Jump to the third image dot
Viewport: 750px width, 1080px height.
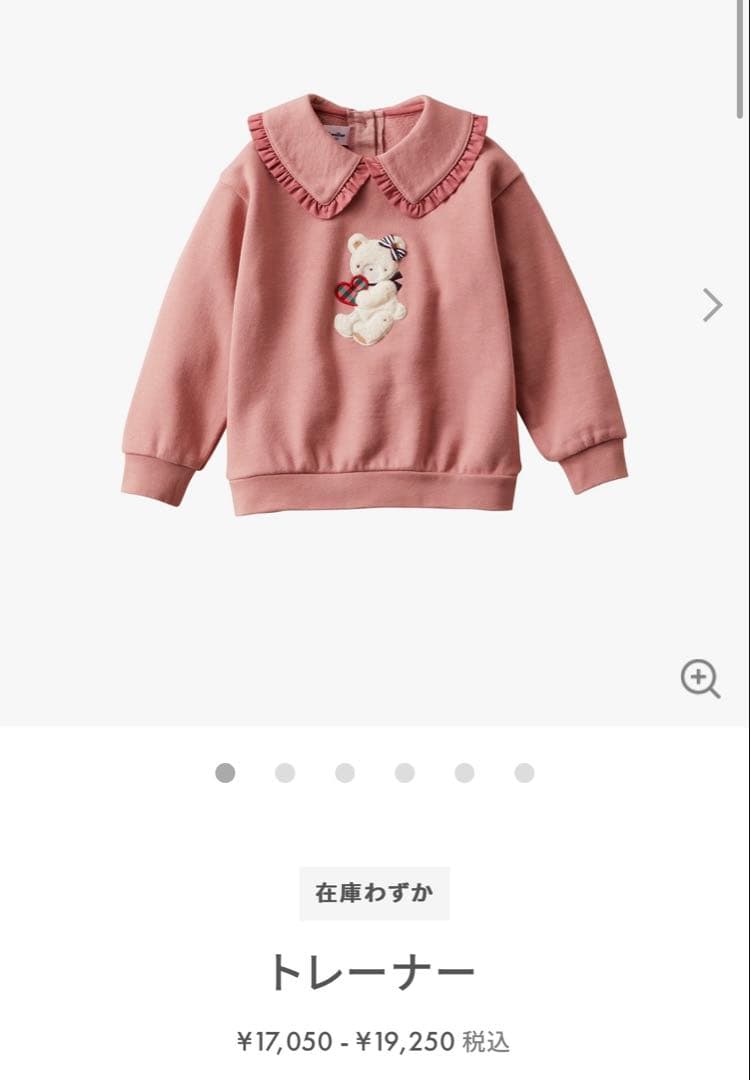click(345, 773)
